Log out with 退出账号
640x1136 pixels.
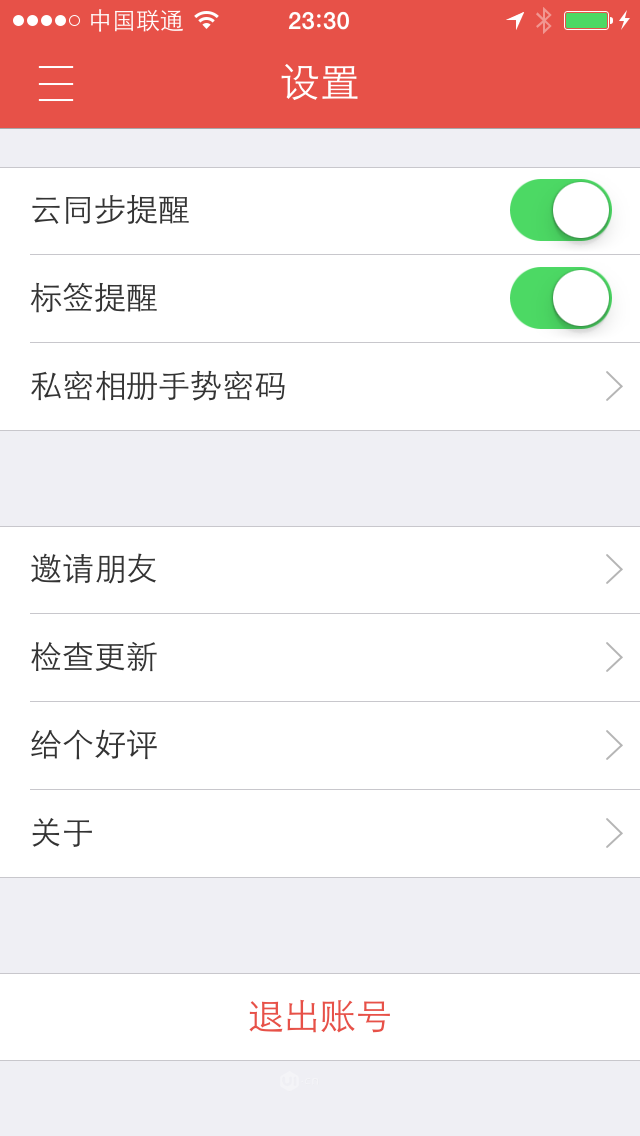320,1017
